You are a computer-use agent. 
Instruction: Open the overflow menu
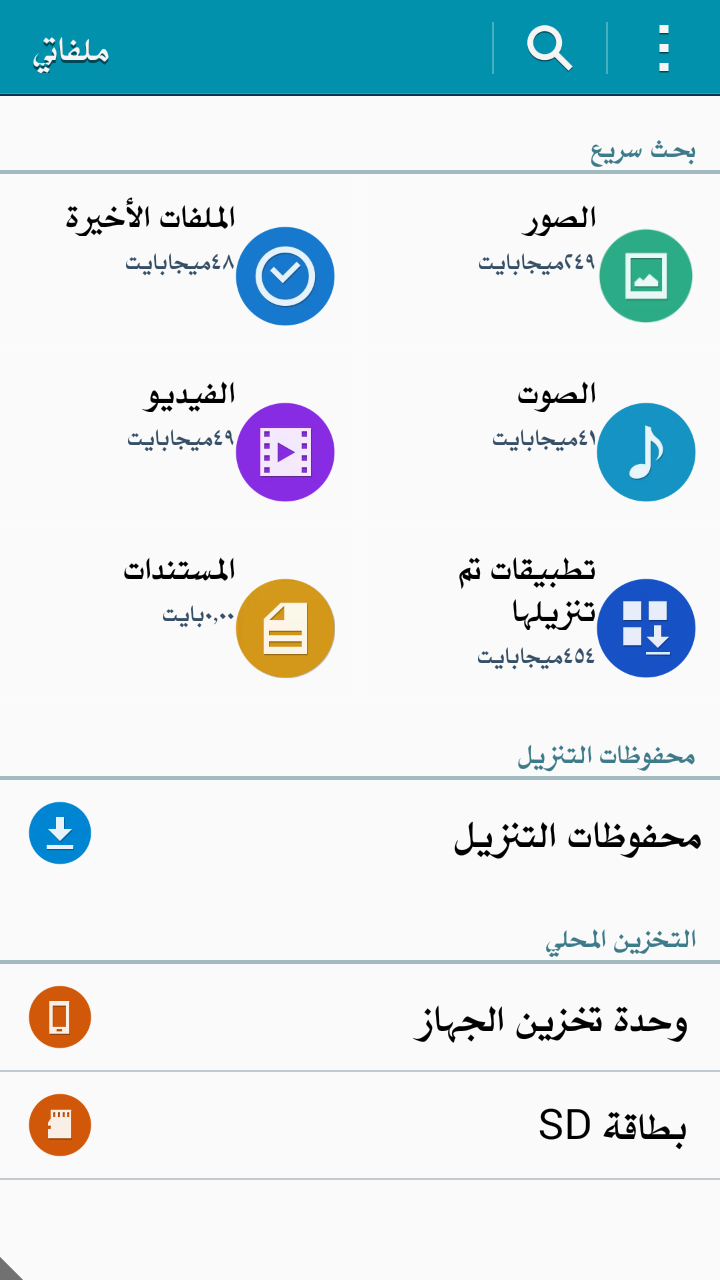tap(663, 48)
